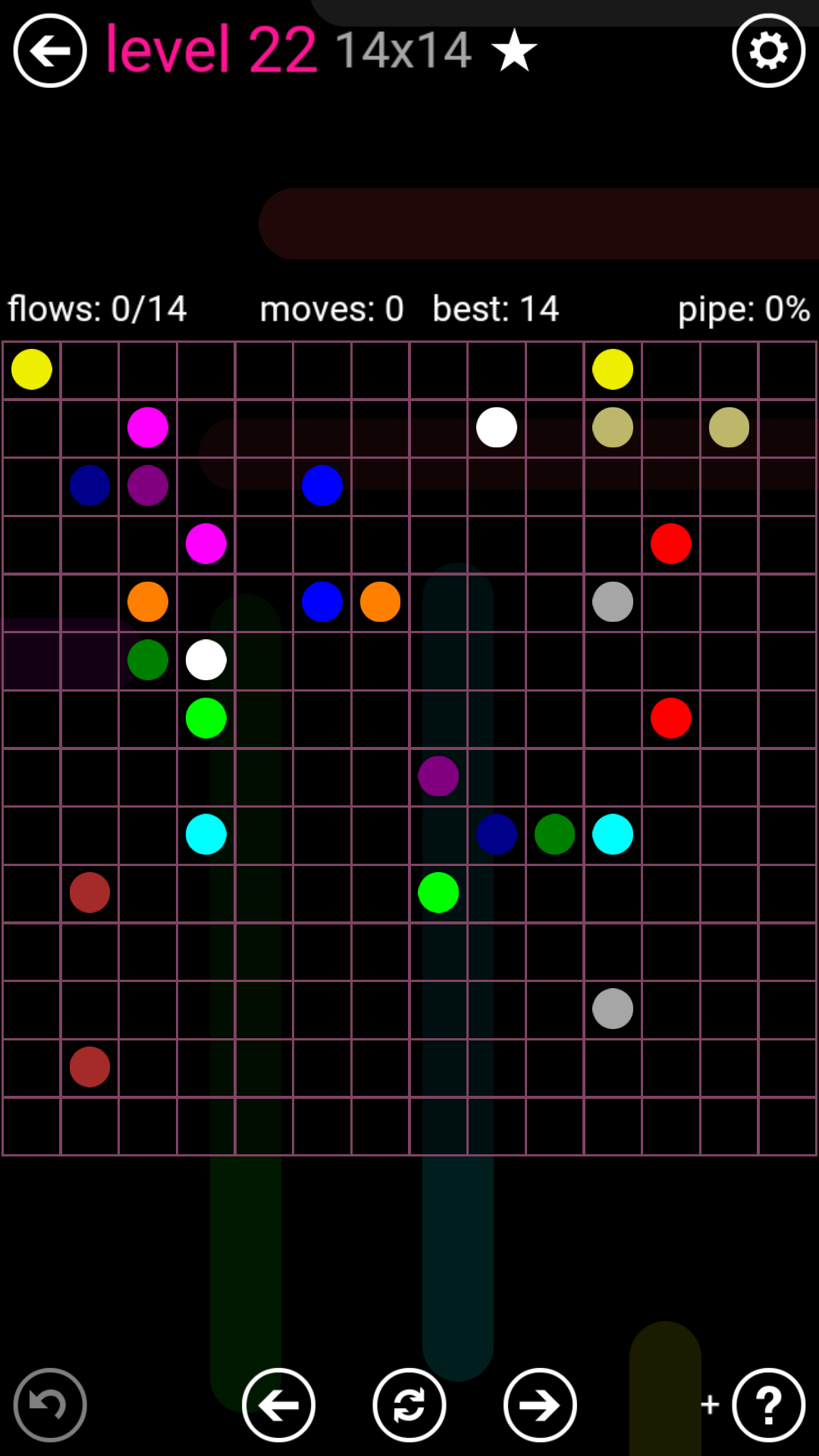Go to the previous level

[278, 1404]
